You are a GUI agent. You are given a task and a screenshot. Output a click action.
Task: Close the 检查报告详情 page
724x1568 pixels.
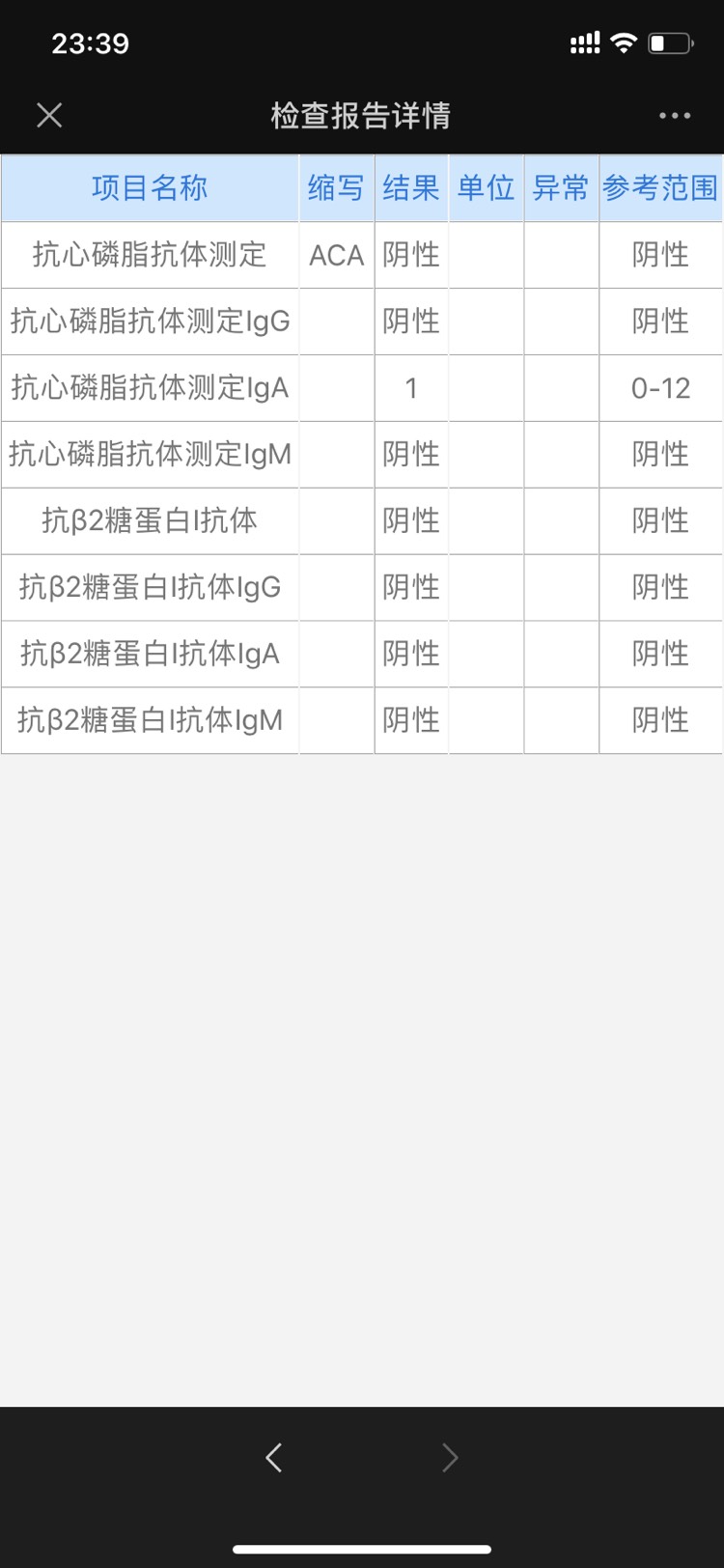pyautogui.click(x=49, y=116)
